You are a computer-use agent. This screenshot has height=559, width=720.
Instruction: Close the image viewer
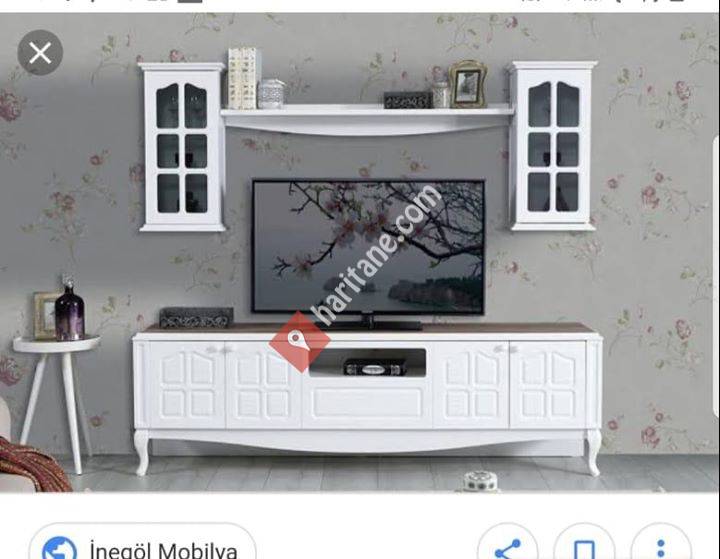pos(40,53)
